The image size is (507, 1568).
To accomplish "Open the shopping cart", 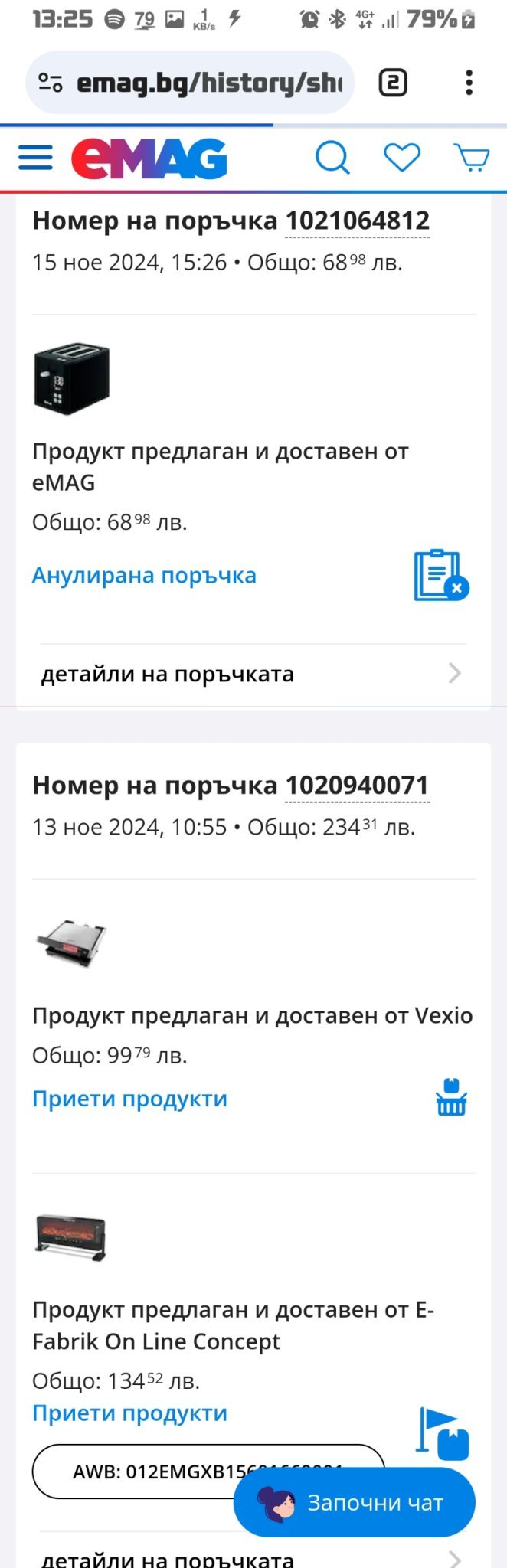I will [x=472, y=158].
